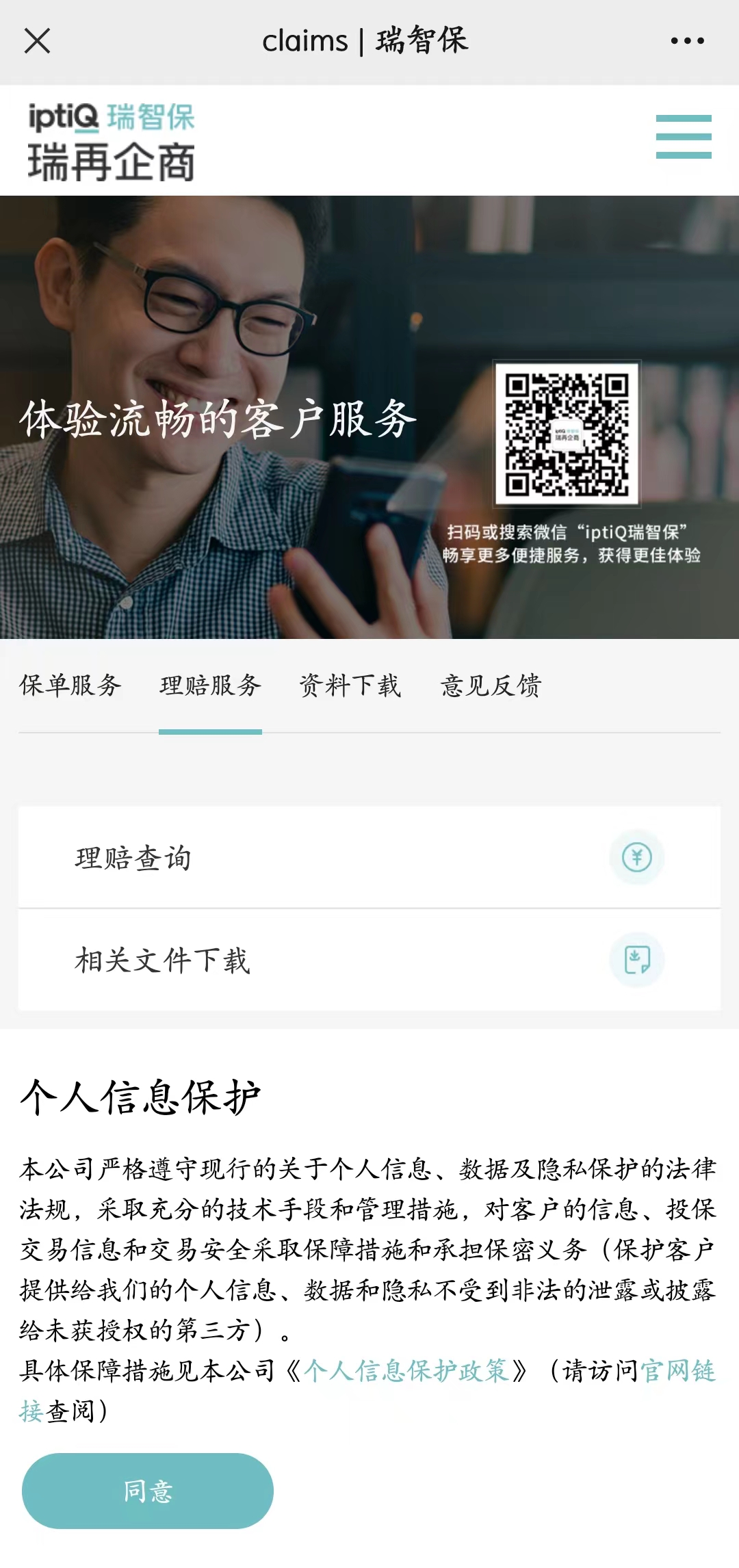Viewport: 739px width, 1568px height.
Task: Go to the 意见反馈 tab
Action: click(491, 685)
